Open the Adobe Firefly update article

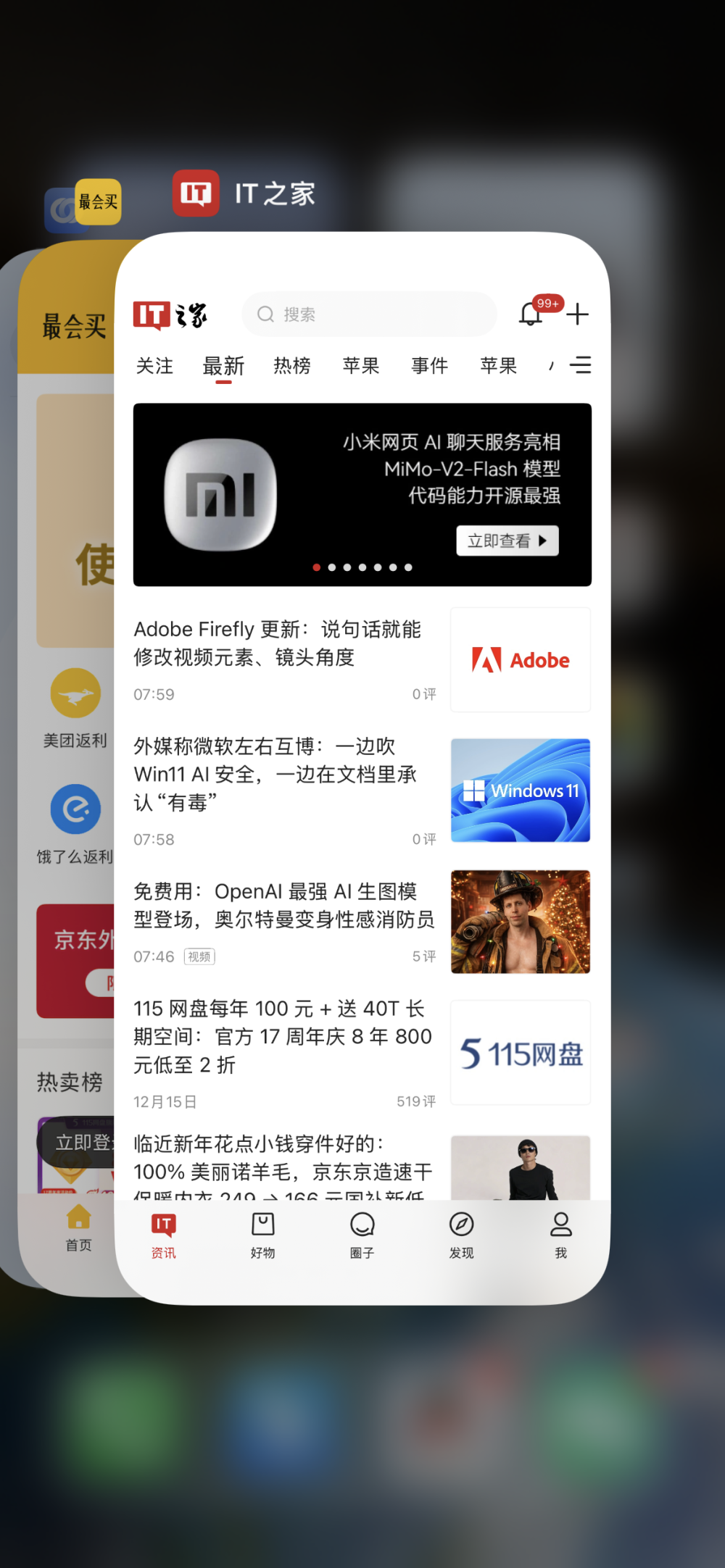click(x=280, y=643)
